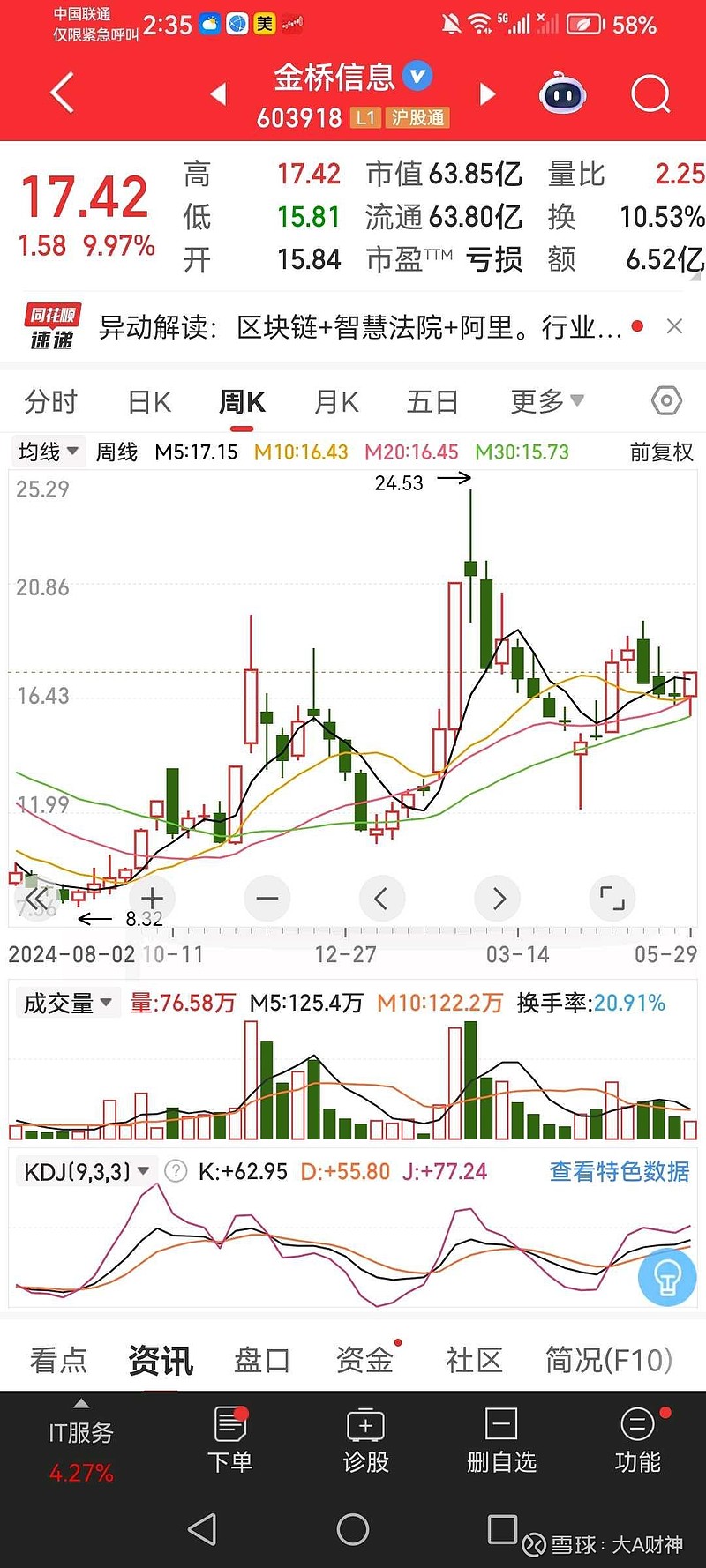Open the 成交量 indicator dropdown
This screenshot has height=1568, width=706.
pos(67,1003)
